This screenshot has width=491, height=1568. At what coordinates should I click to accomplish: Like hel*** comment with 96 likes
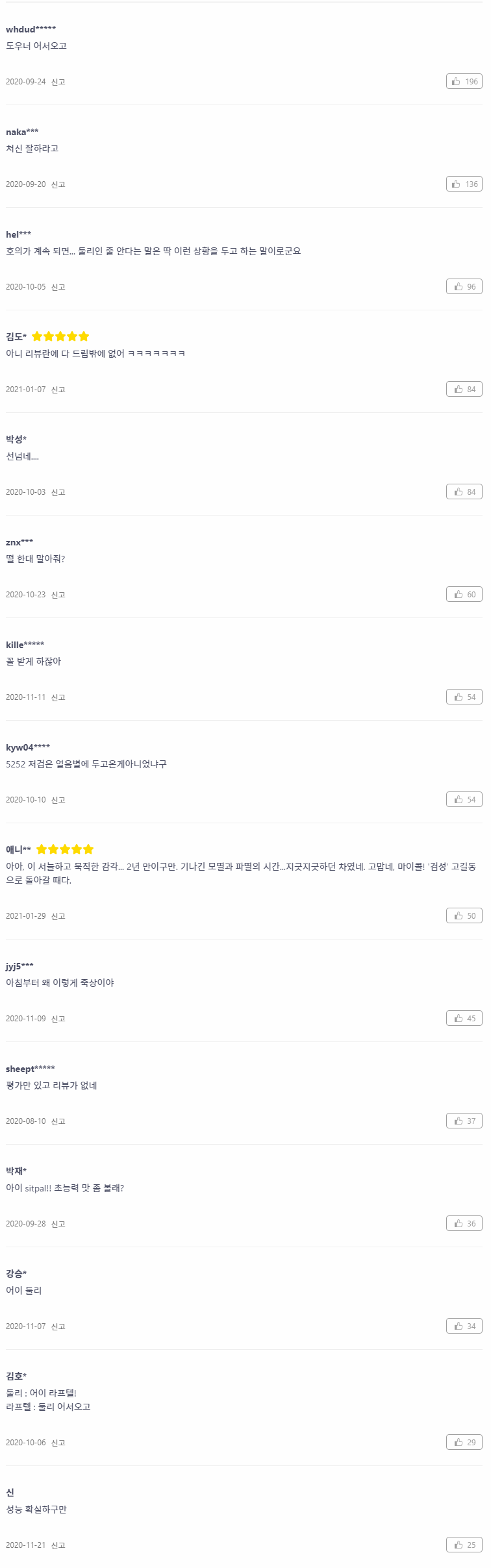(464, 286)
